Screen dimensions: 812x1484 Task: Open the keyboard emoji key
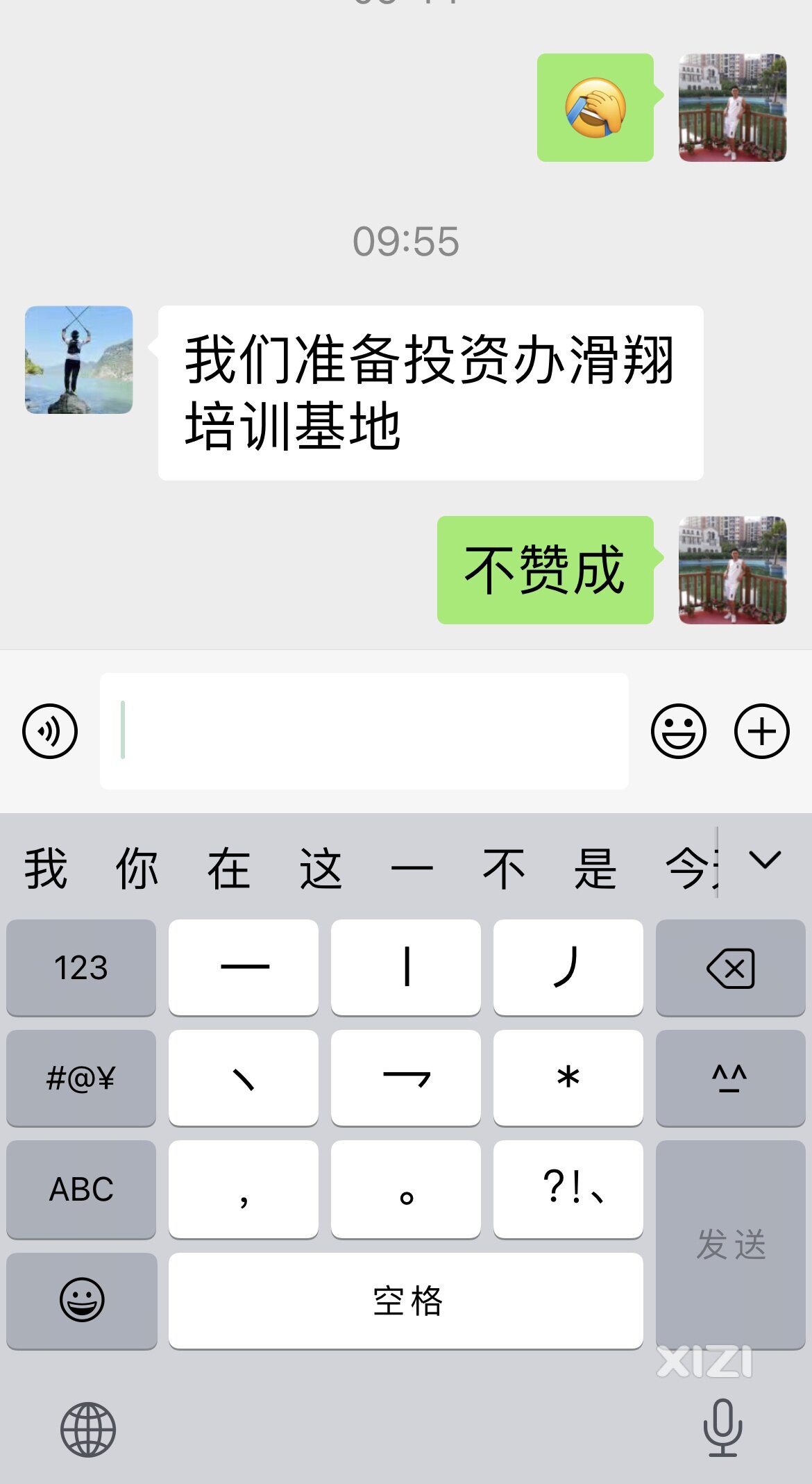[81, 1300]
